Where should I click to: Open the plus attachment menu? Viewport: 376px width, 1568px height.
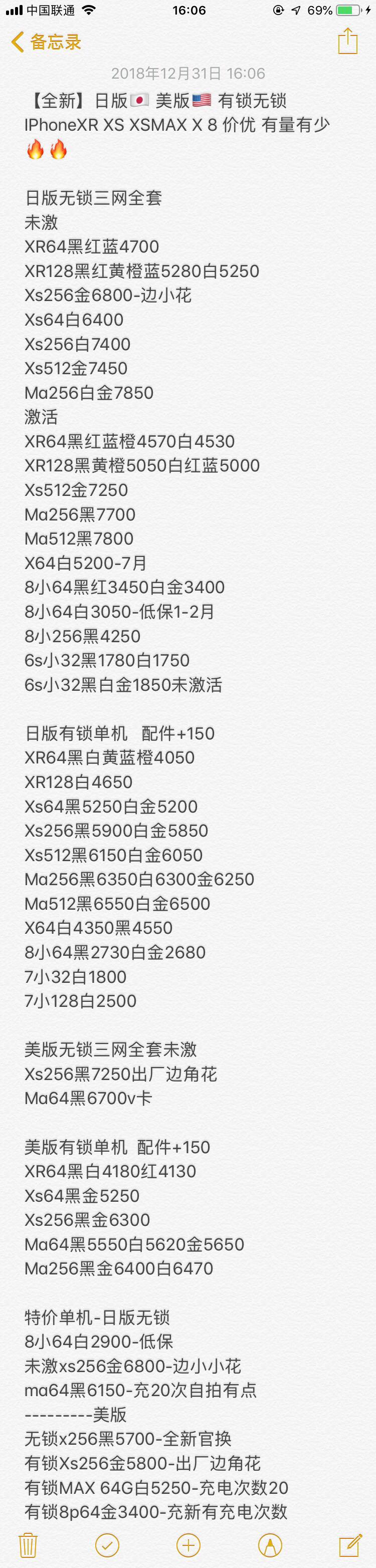pos(189,1545)
